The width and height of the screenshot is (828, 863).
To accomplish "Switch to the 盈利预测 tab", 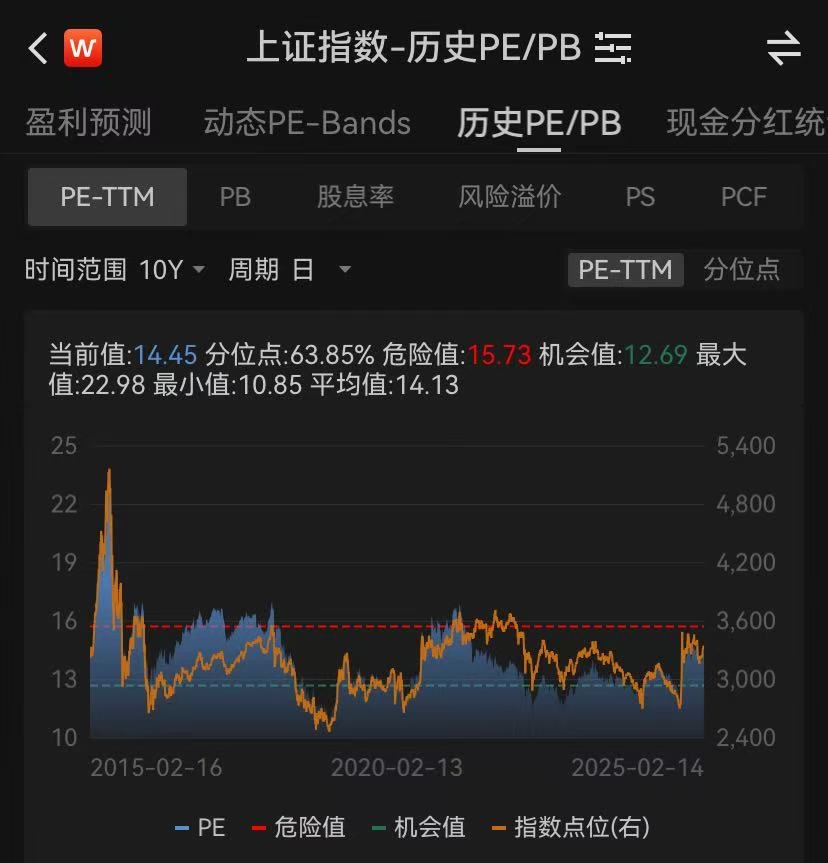I will [x=88, y=123].
